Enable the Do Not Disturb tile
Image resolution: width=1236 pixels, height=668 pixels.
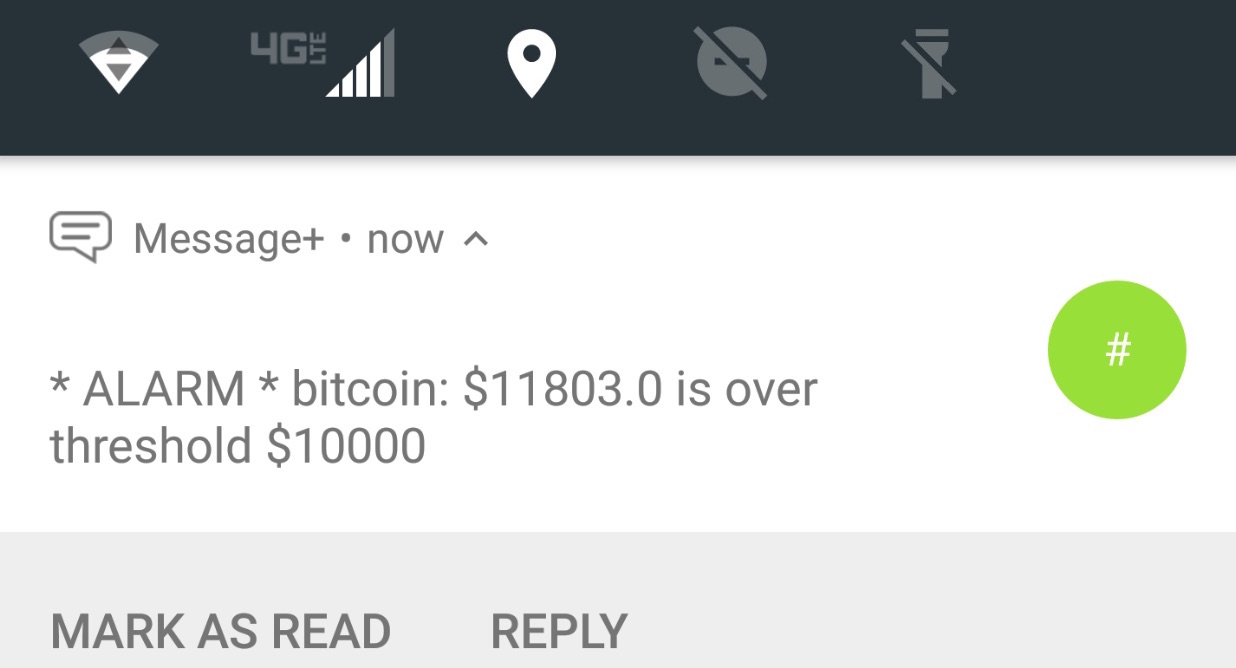(x=731, y=63)
